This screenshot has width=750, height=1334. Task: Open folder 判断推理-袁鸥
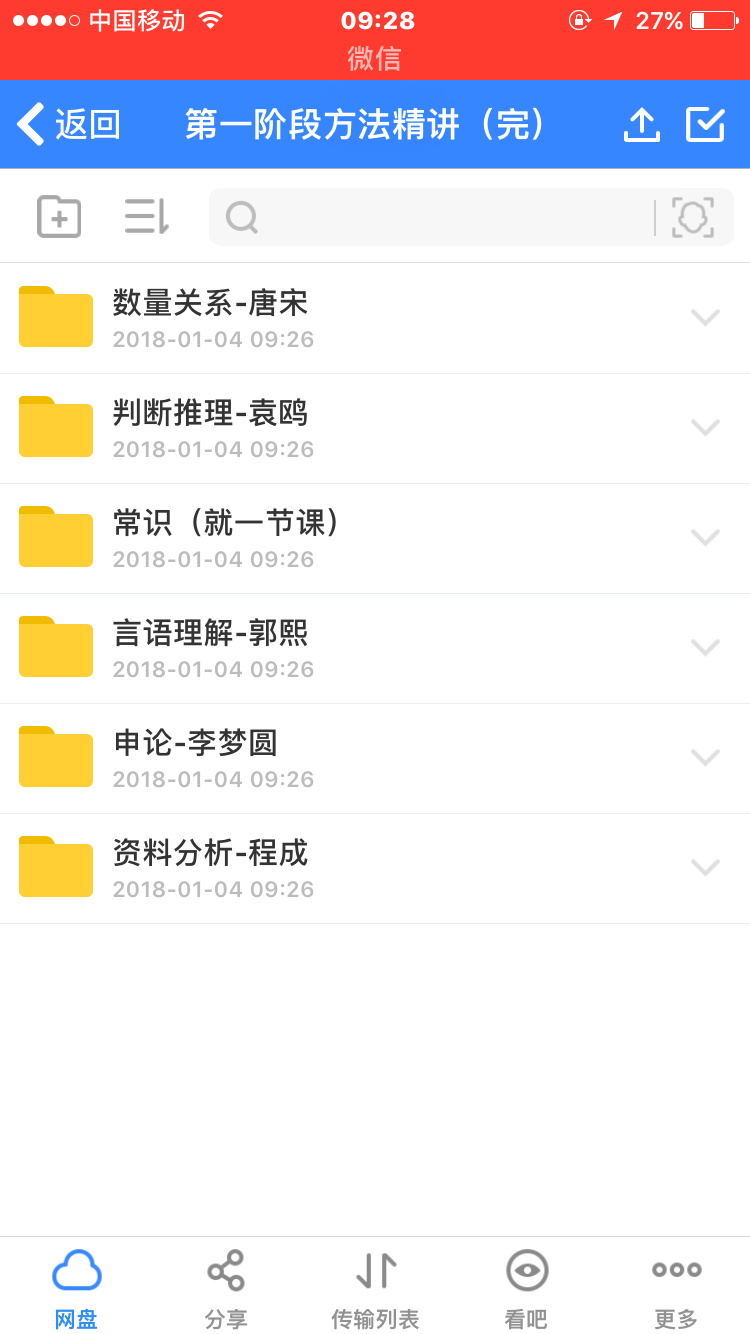[x=375, y=429]
